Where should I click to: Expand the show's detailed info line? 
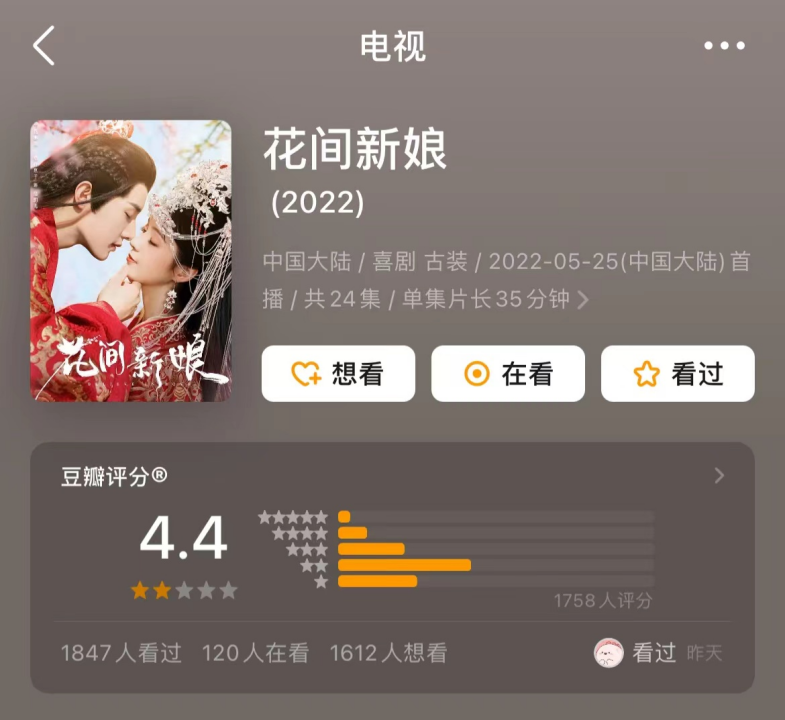[584, 299]
